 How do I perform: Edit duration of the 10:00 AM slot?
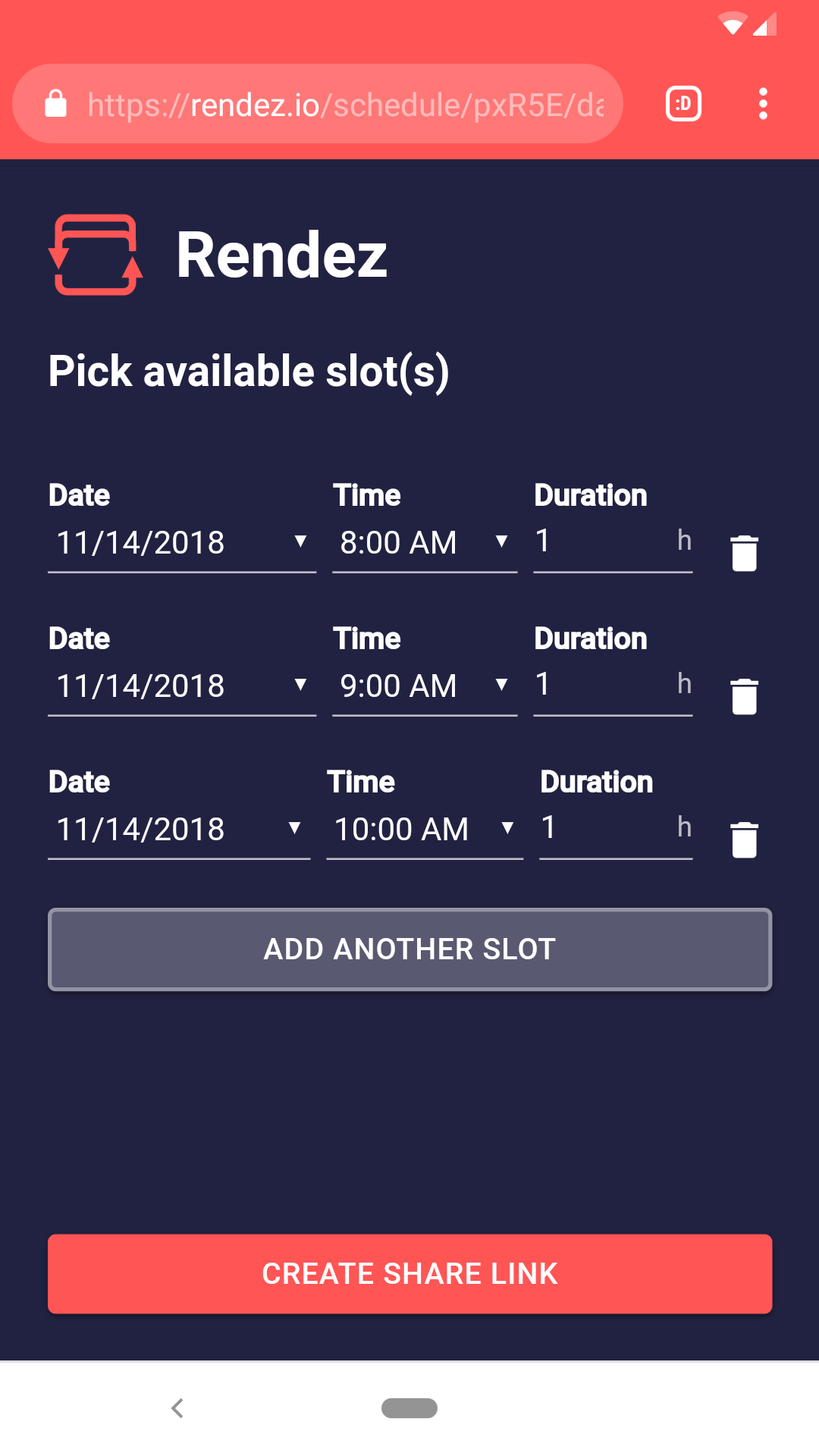(x=607, y=828)
